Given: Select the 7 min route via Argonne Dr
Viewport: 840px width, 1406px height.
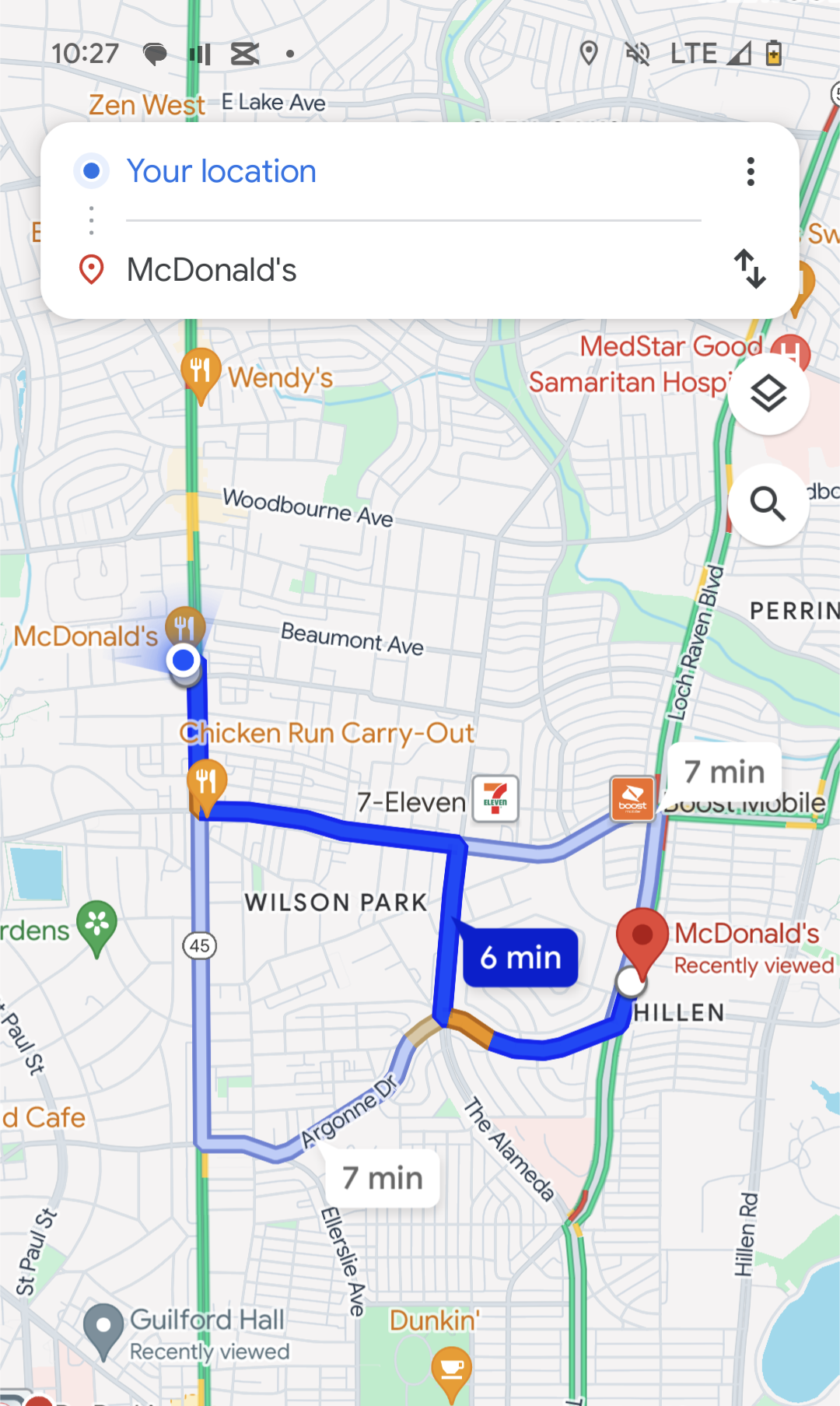Looking at the screenshot, I should tap(383, 1178).
